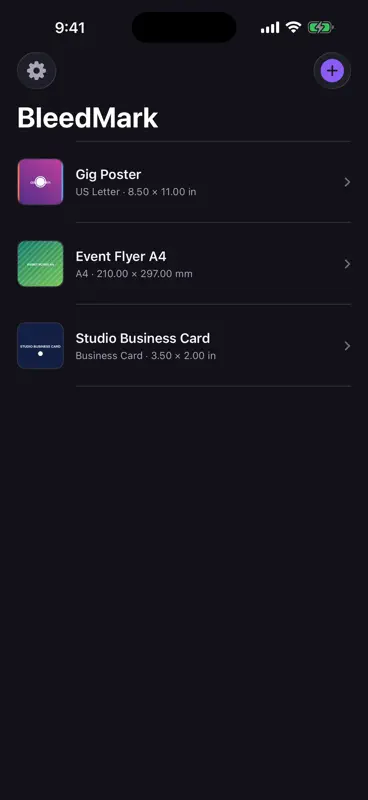Add a new project with plus button
The image size is (368, 800).
tap(332, 70)
